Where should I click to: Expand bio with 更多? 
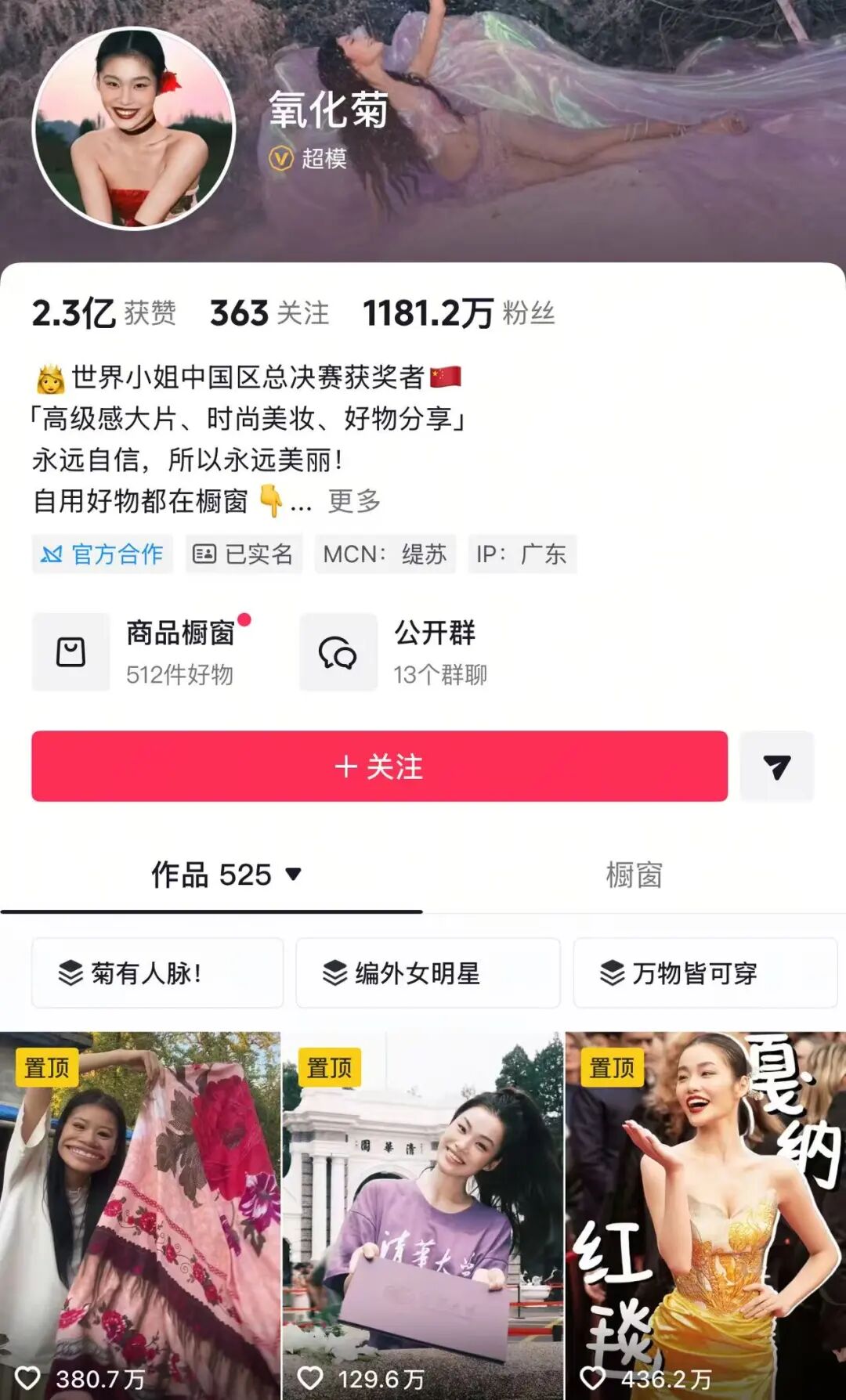354,501
